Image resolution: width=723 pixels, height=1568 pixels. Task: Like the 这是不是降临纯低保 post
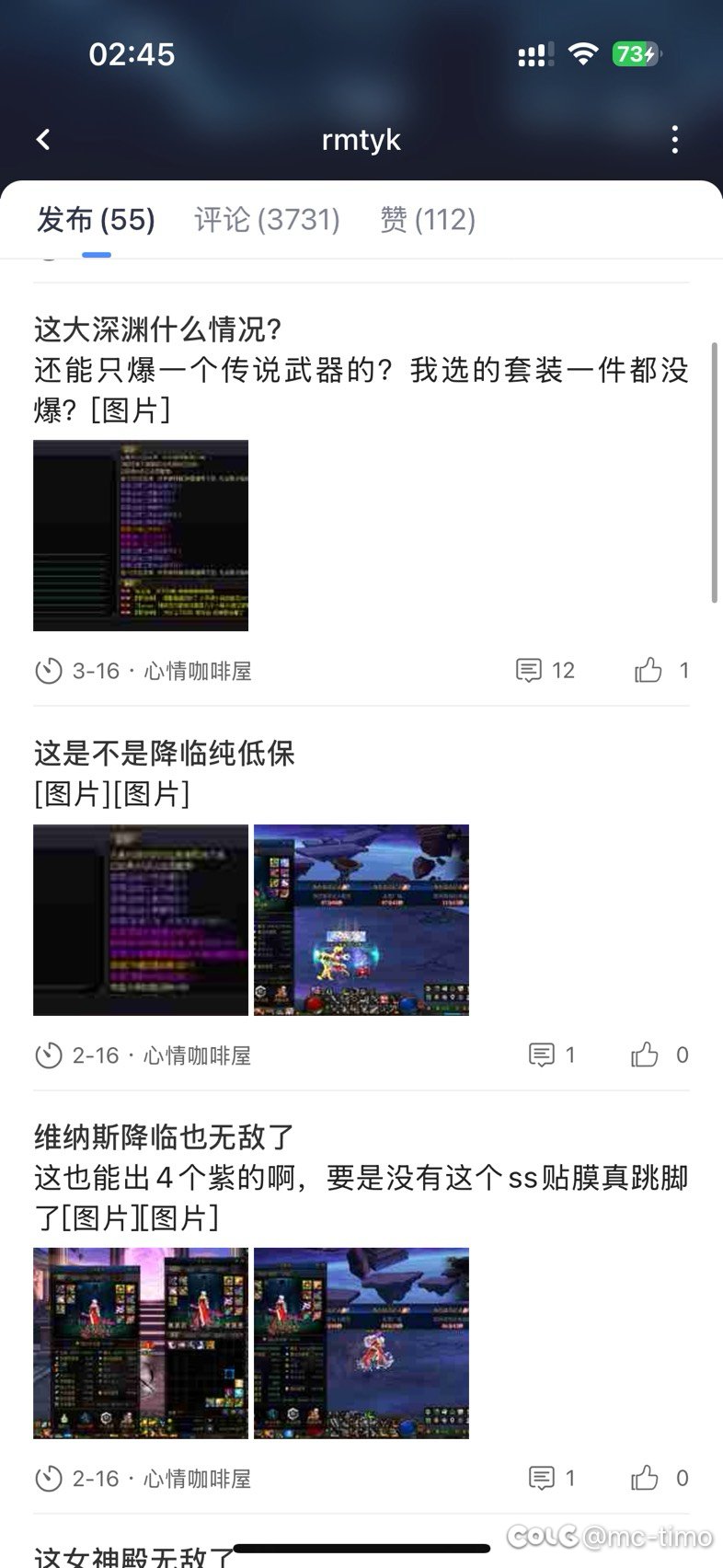[x=660, y=1055]
